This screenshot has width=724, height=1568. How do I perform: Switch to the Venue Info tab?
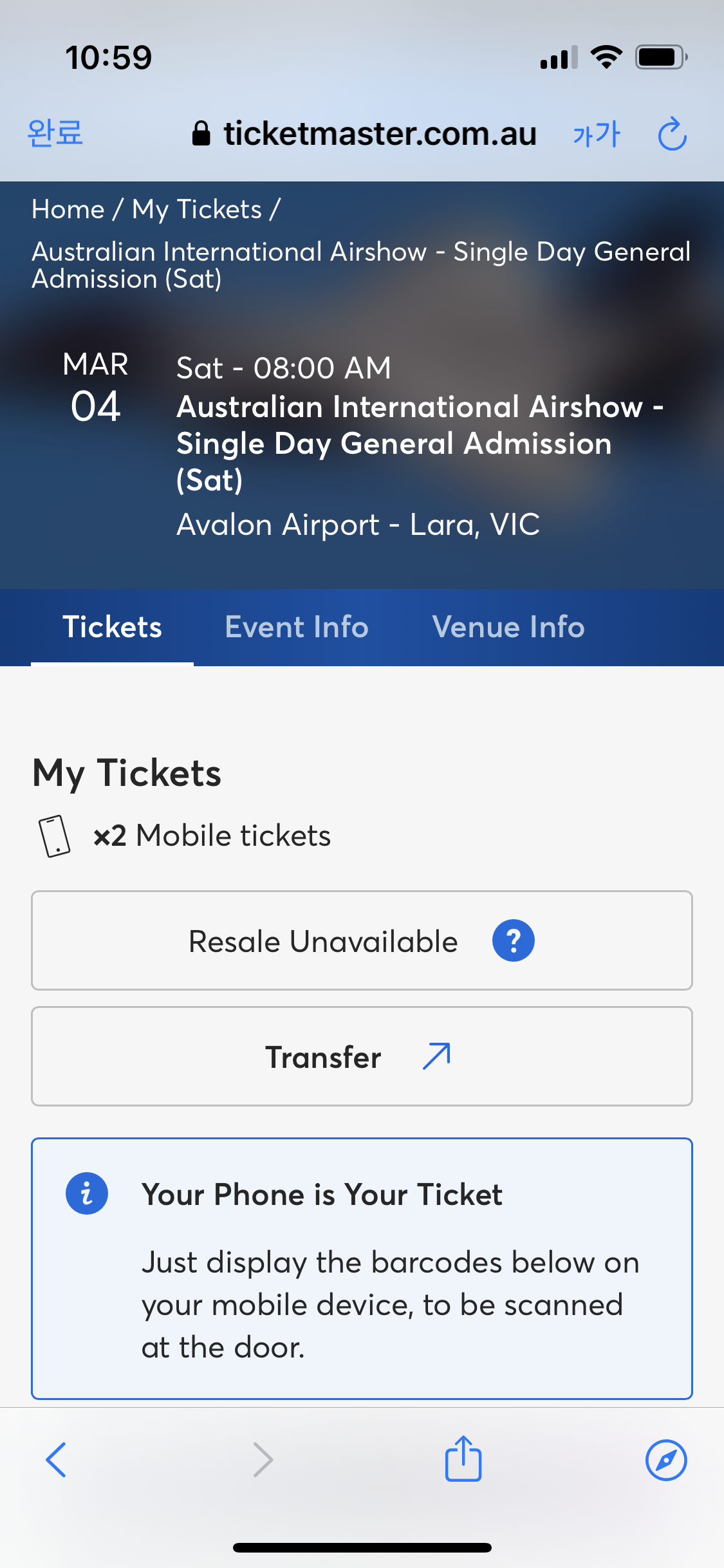coord(508,627)
